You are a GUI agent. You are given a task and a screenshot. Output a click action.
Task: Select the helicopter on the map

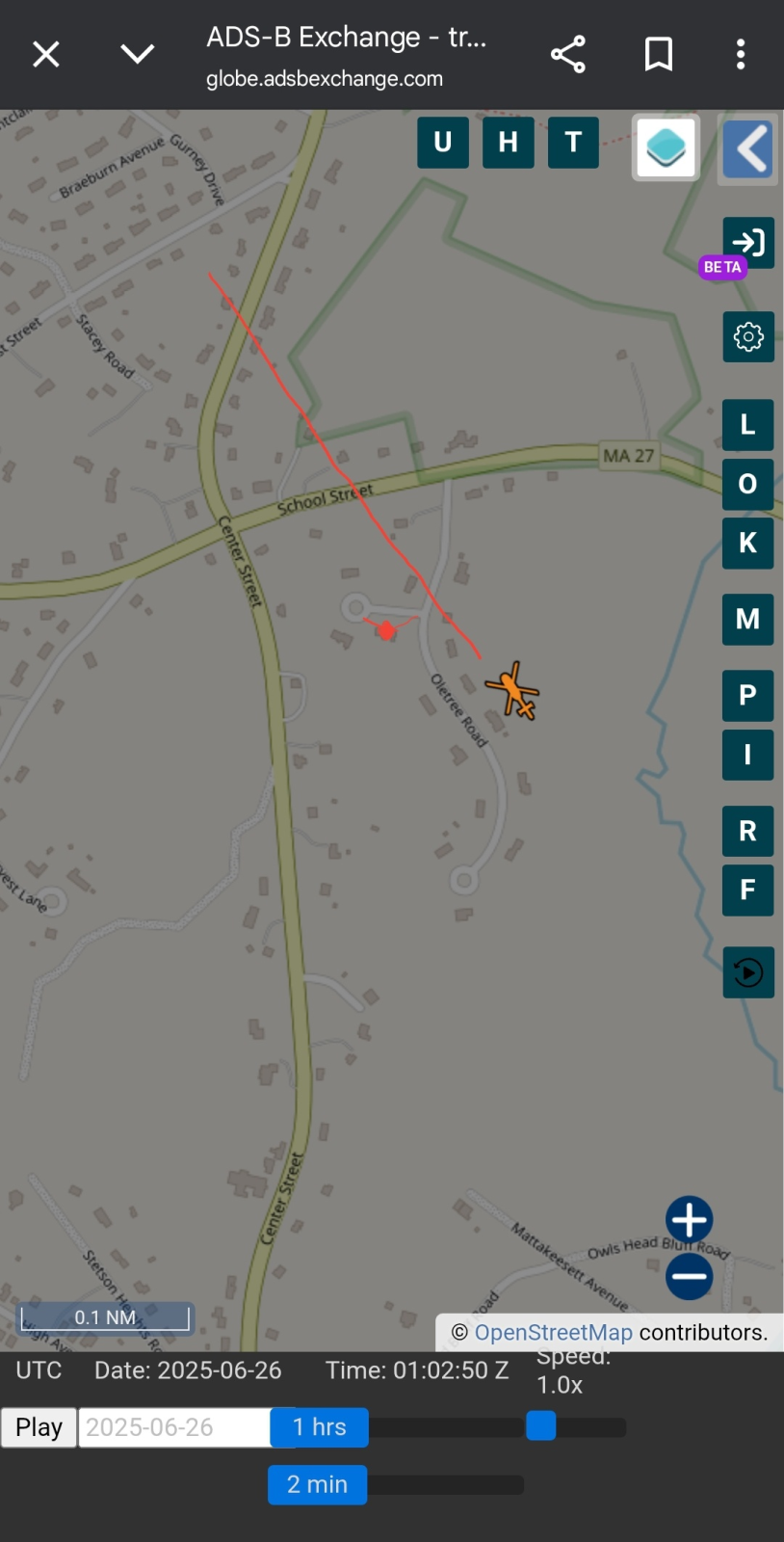pos(512,691)
